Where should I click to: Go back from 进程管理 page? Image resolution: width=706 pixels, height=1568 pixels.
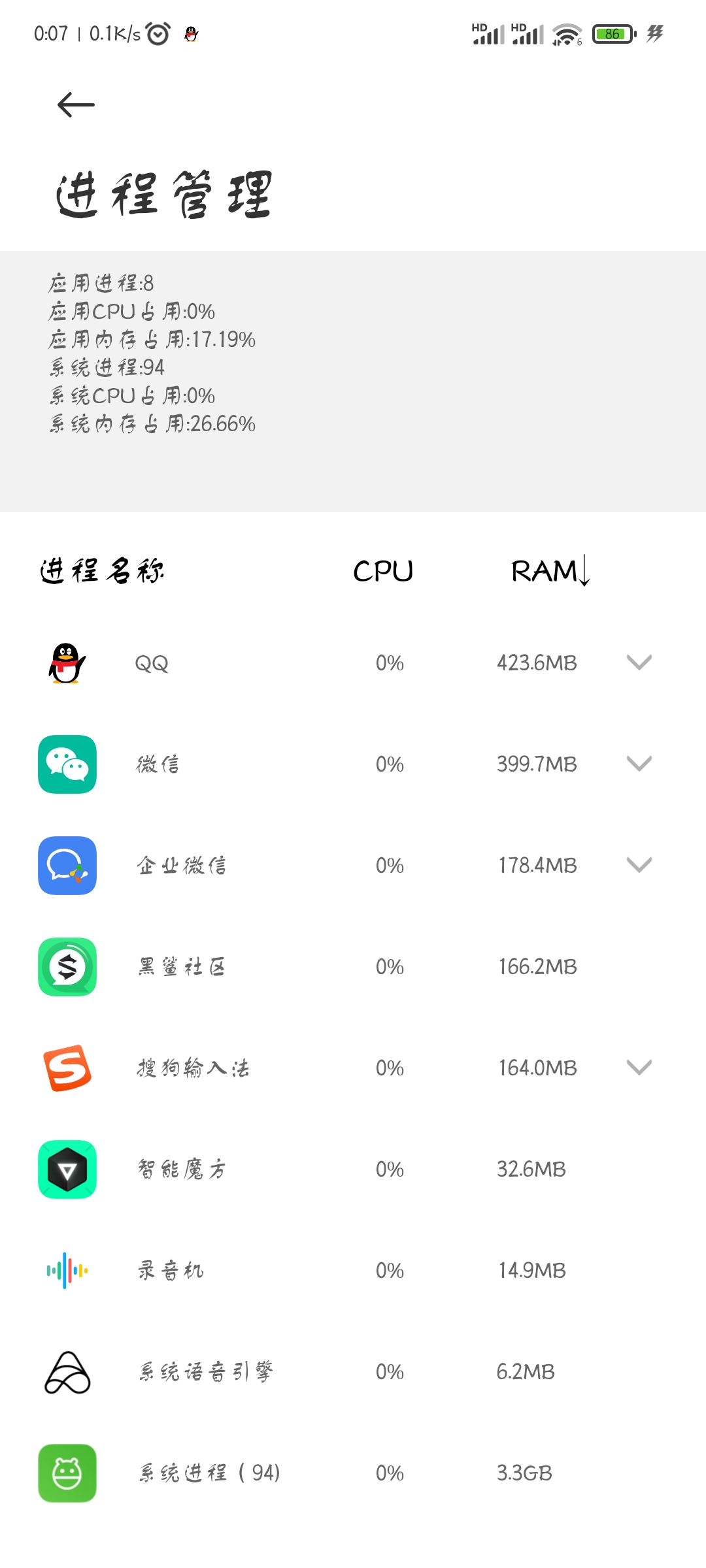[x=76, y=105]
